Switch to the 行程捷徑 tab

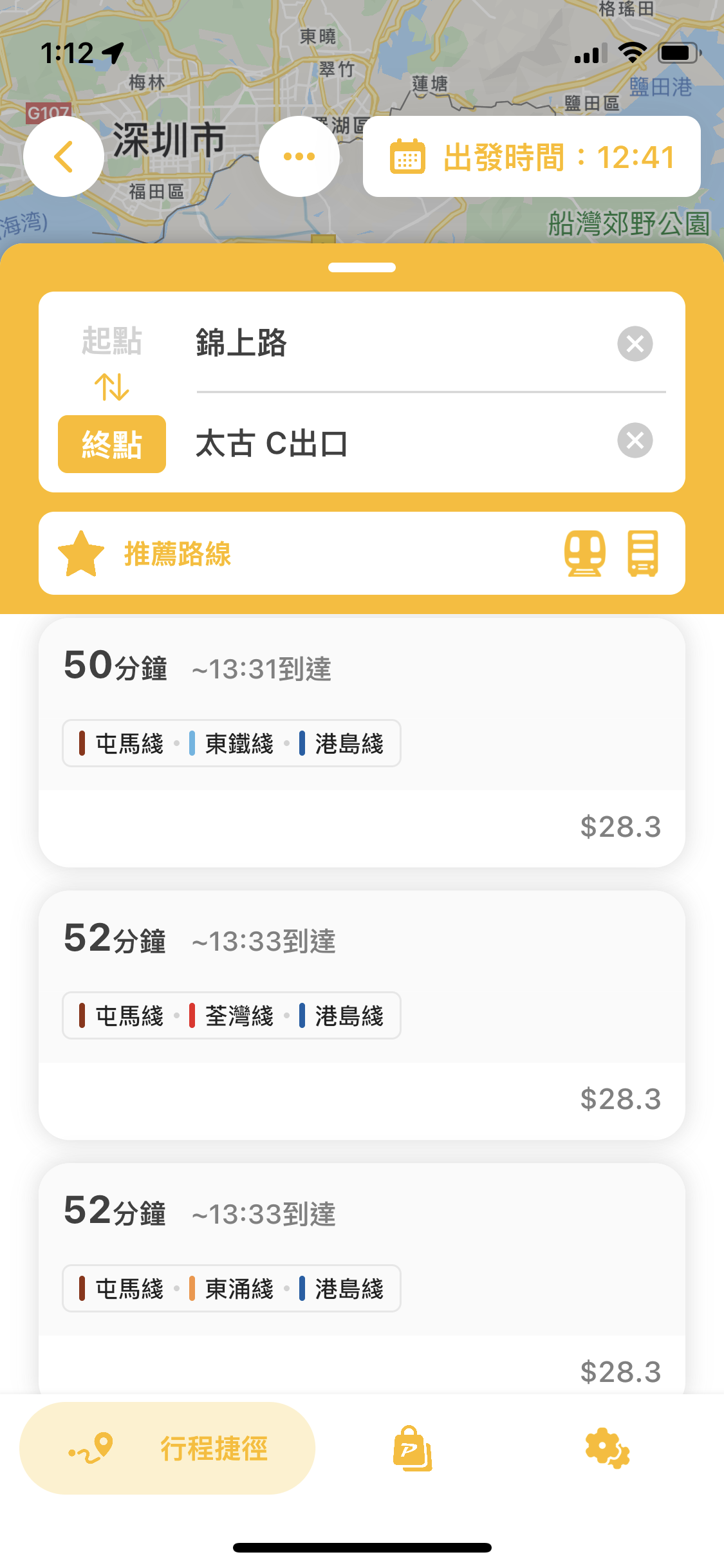(167, 1448)
